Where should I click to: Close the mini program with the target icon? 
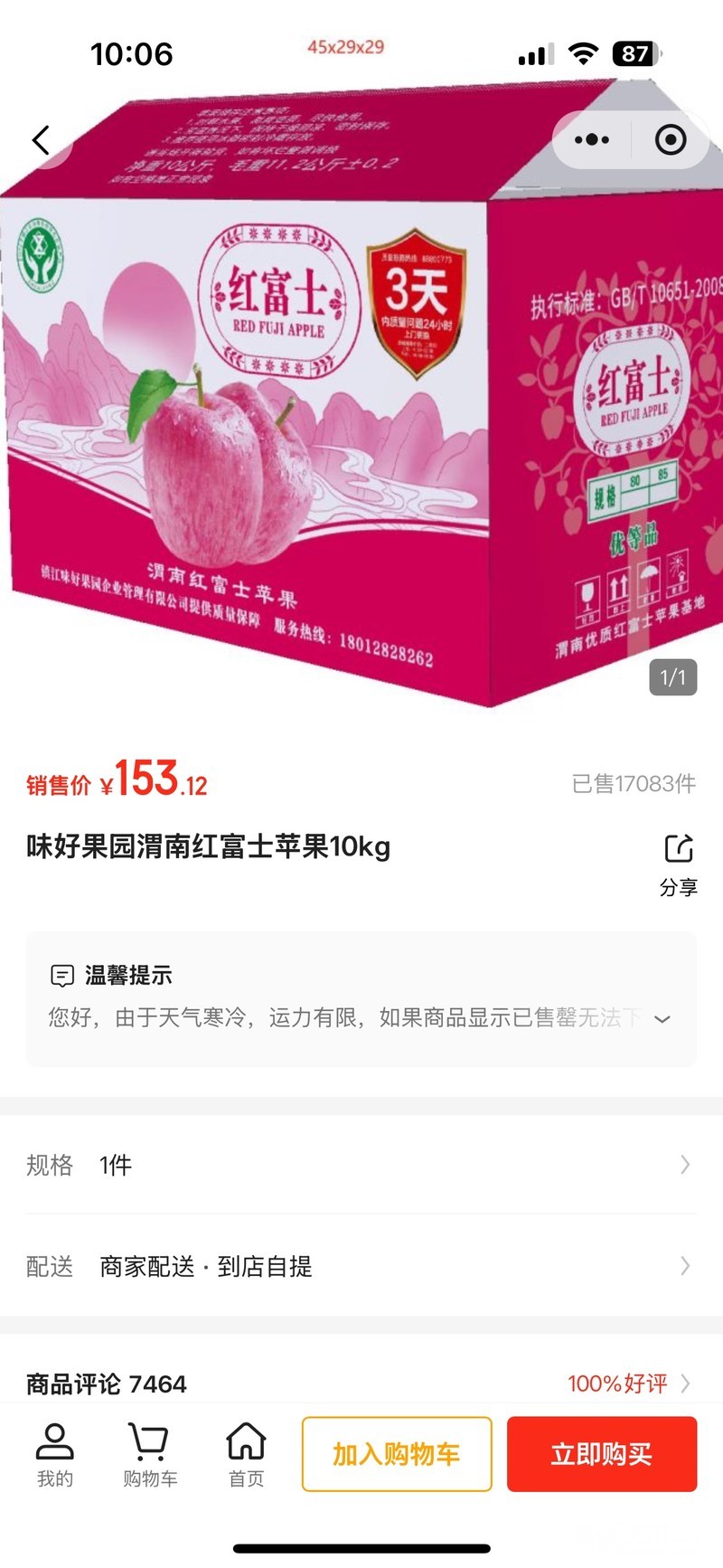[x=671, y=140]
